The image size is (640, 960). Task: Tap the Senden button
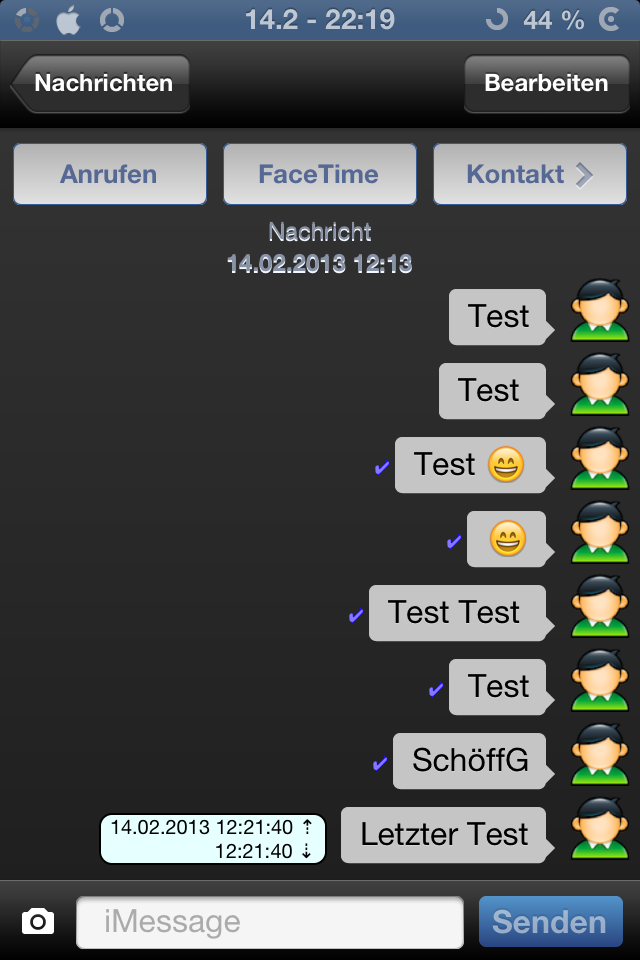tap(549, 921)
